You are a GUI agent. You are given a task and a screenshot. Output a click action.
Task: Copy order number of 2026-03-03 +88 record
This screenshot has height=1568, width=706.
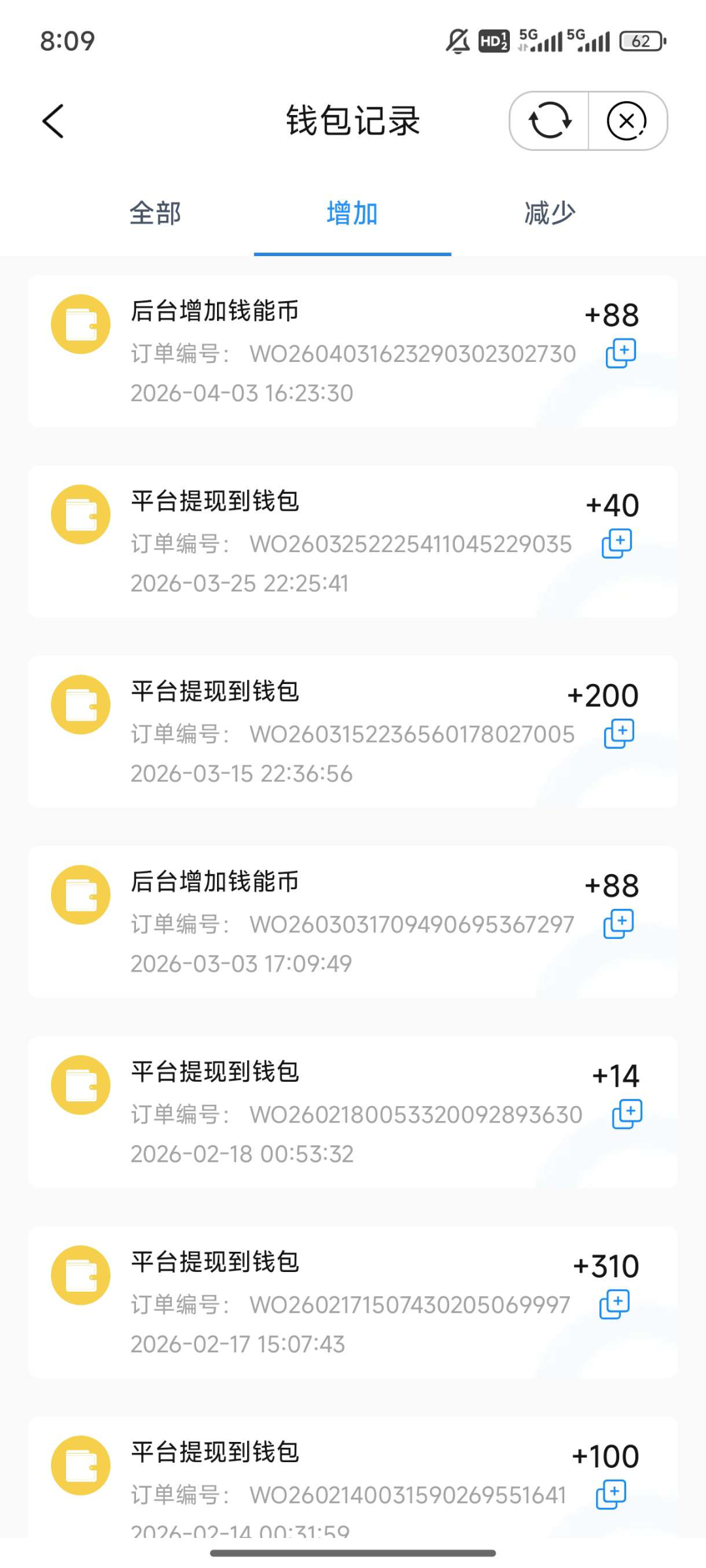coord(618,924)
